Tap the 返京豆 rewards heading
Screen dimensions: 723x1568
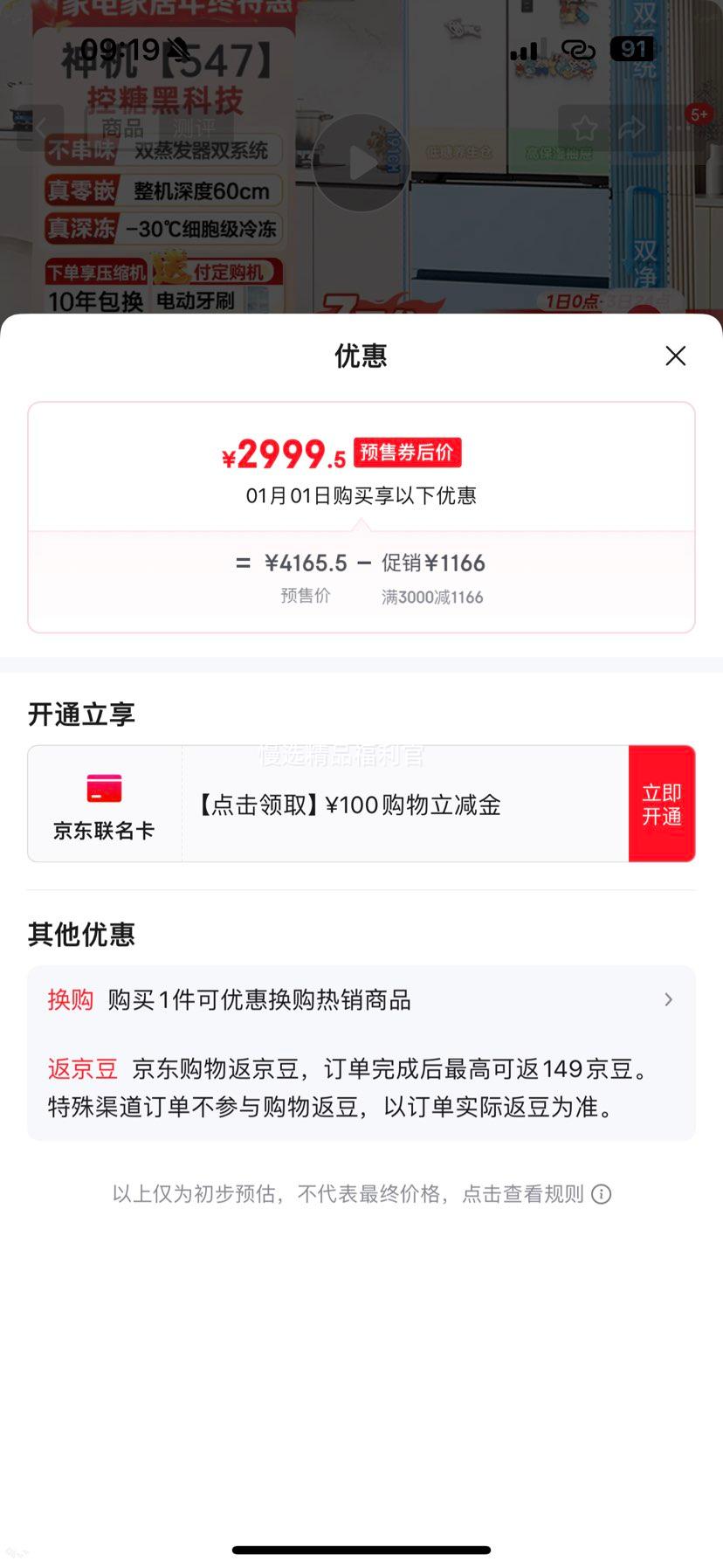pos(81,1067)
